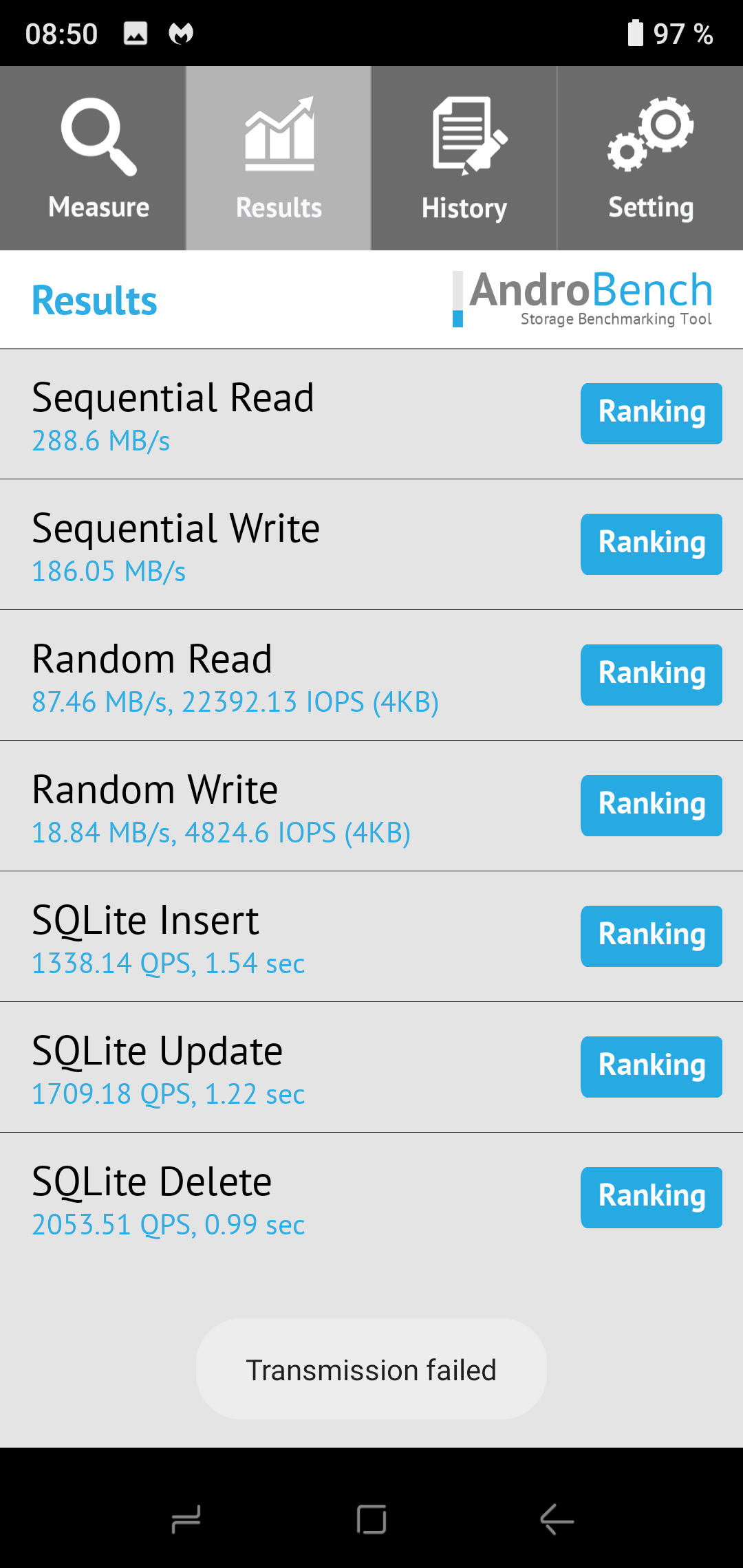743x1568 pixels.
Task: Go to the home screen
Action: tap(371, 1519)
